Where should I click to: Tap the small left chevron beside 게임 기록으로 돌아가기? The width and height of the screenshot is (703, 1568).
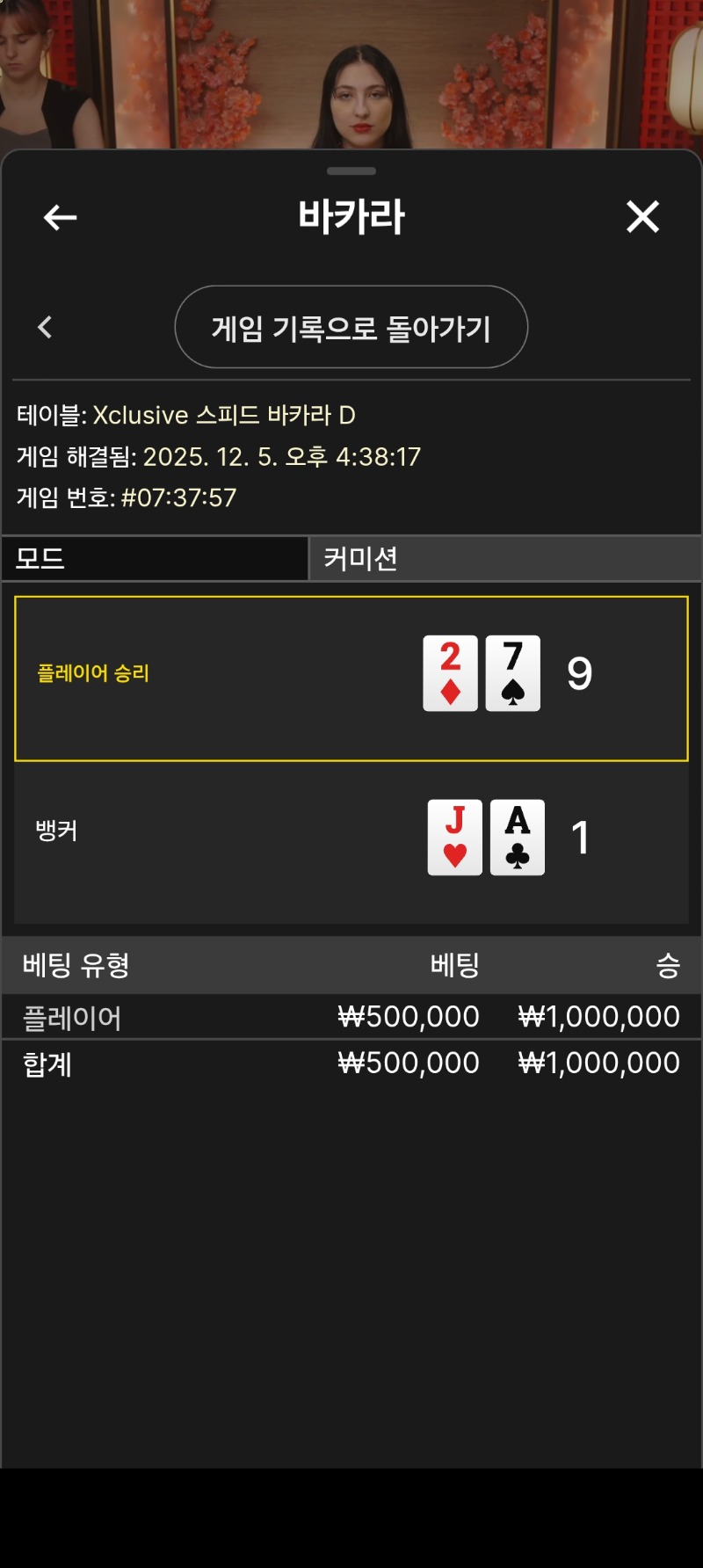[x=45, y=327]
